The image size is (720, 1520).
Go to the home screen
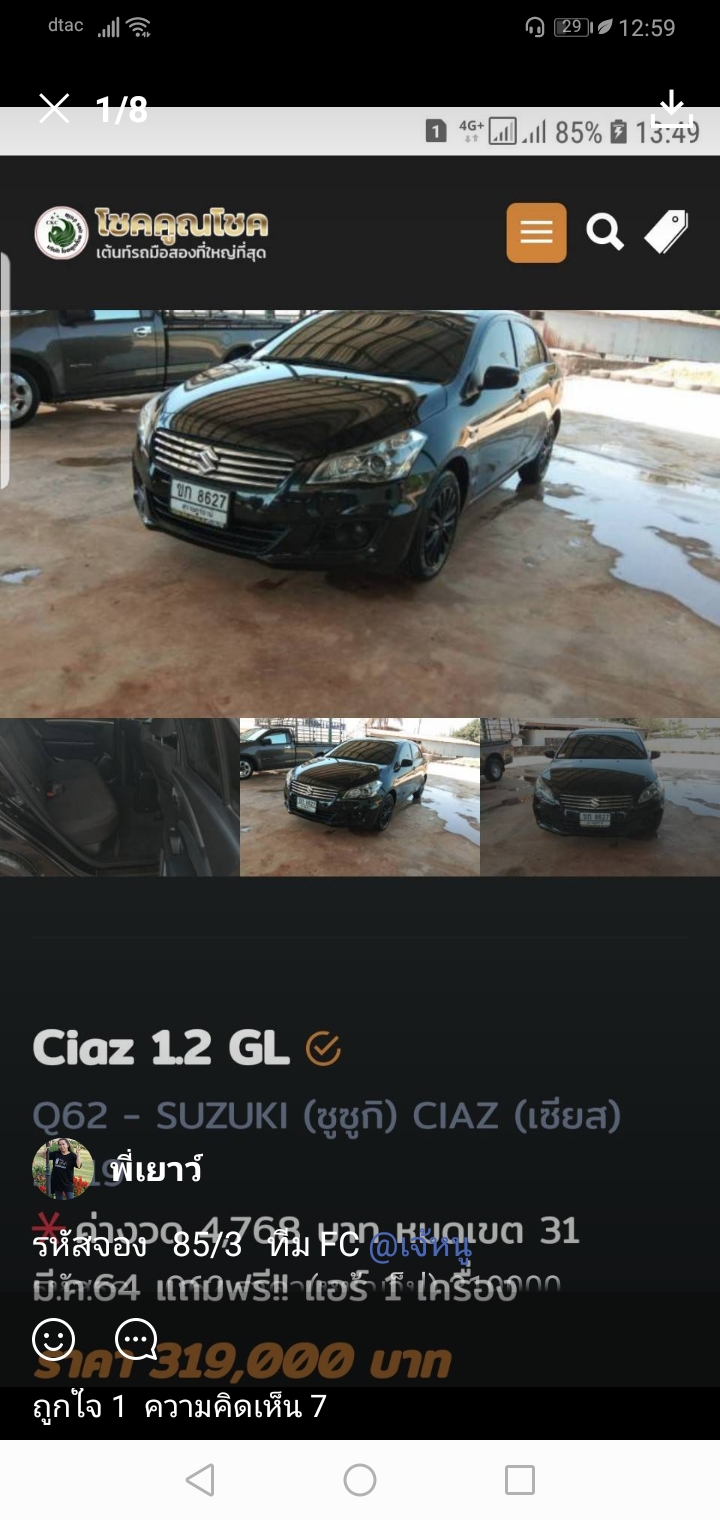pyautogui.click(x=360, y=1480)
